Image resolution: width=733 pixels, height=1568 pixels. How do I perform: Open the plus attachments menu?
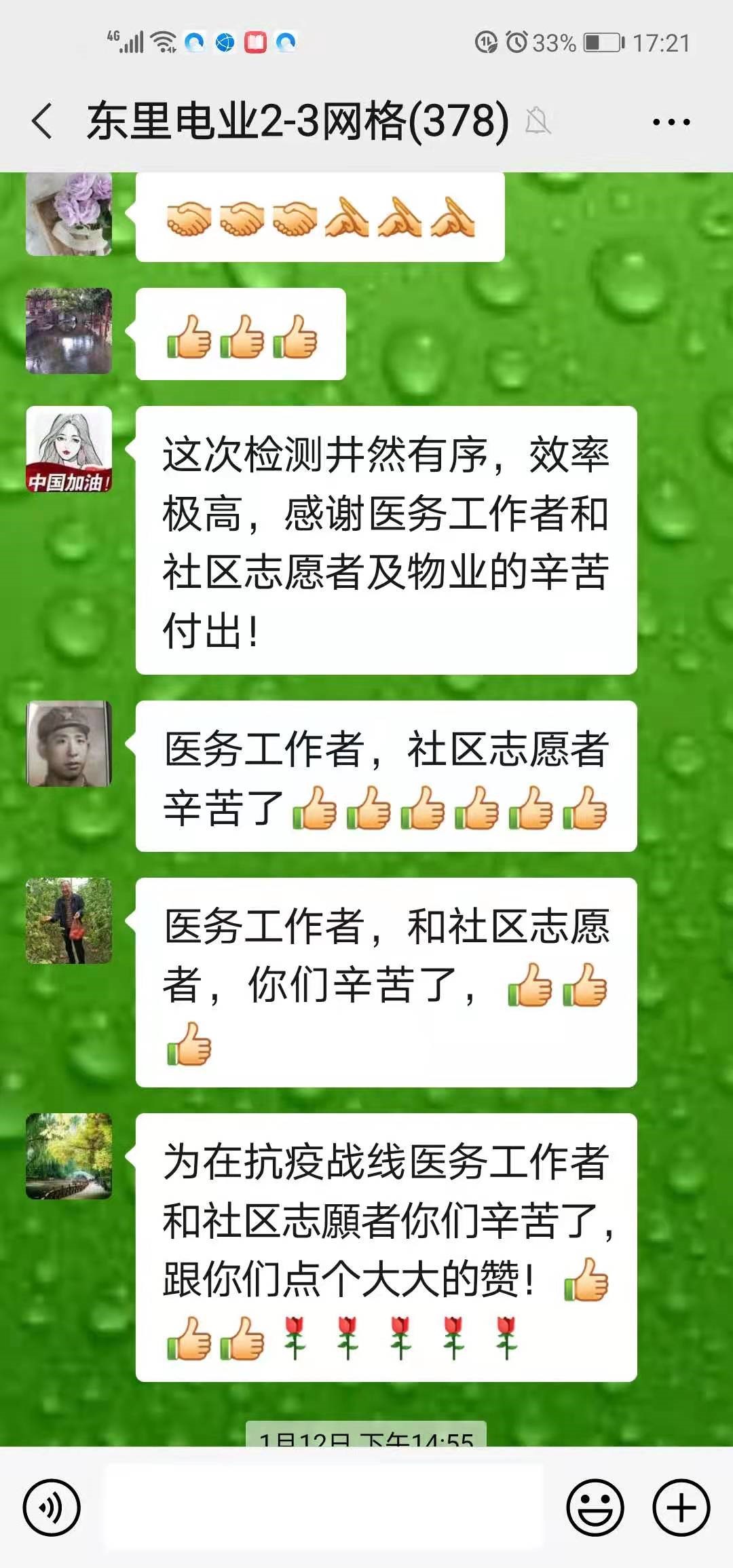(681, 1507)
